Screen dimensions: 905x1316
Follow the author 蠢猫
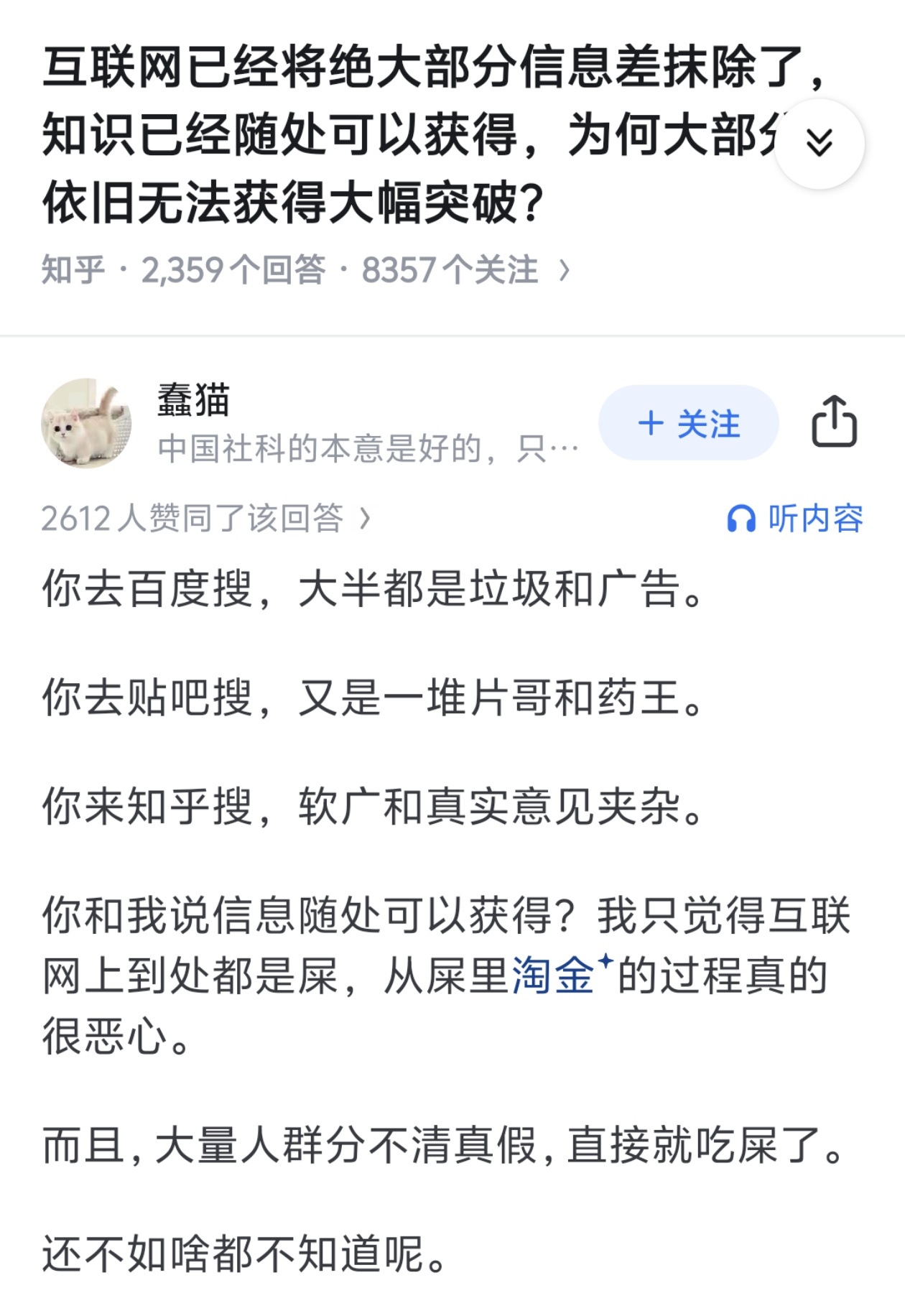[688, 423]
